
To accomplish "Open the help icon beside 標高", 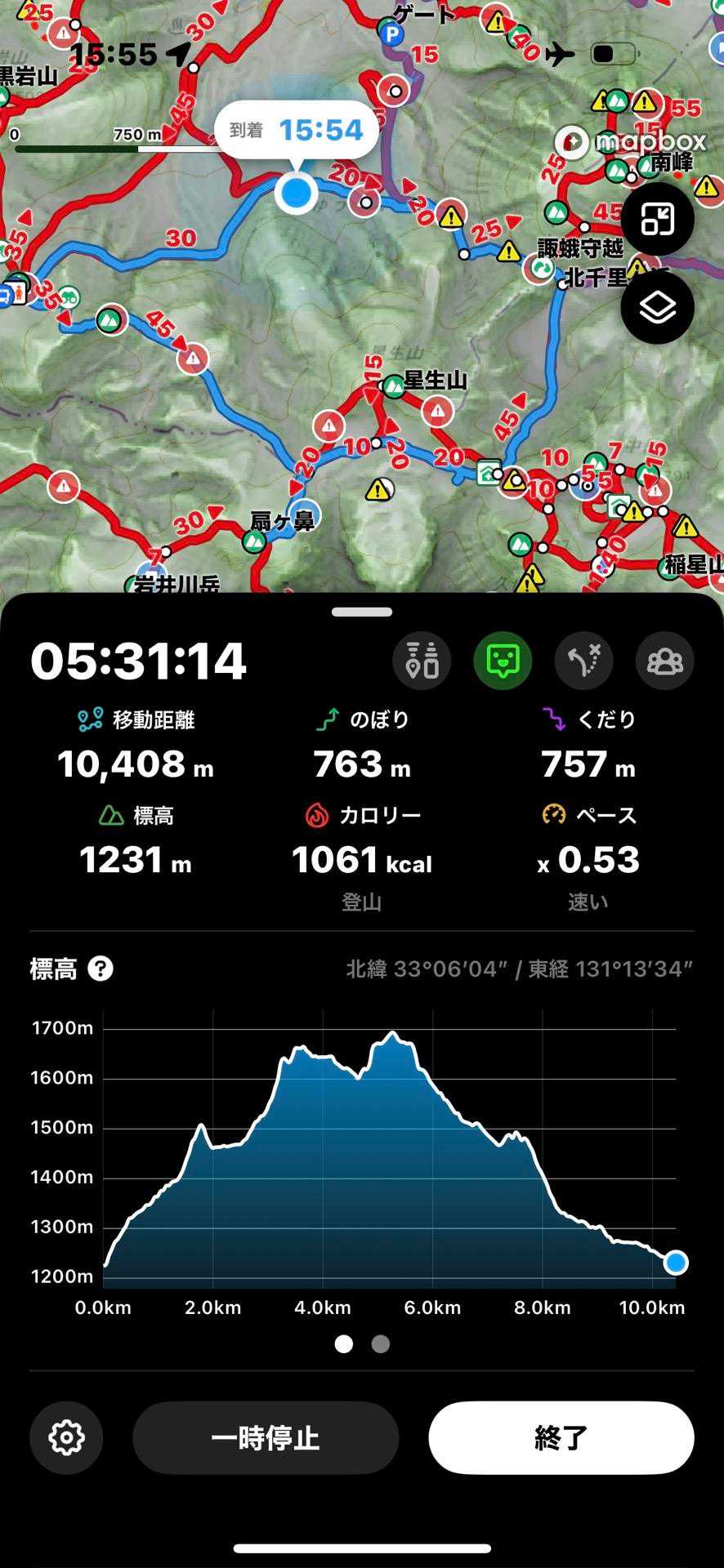I will 101,969.
